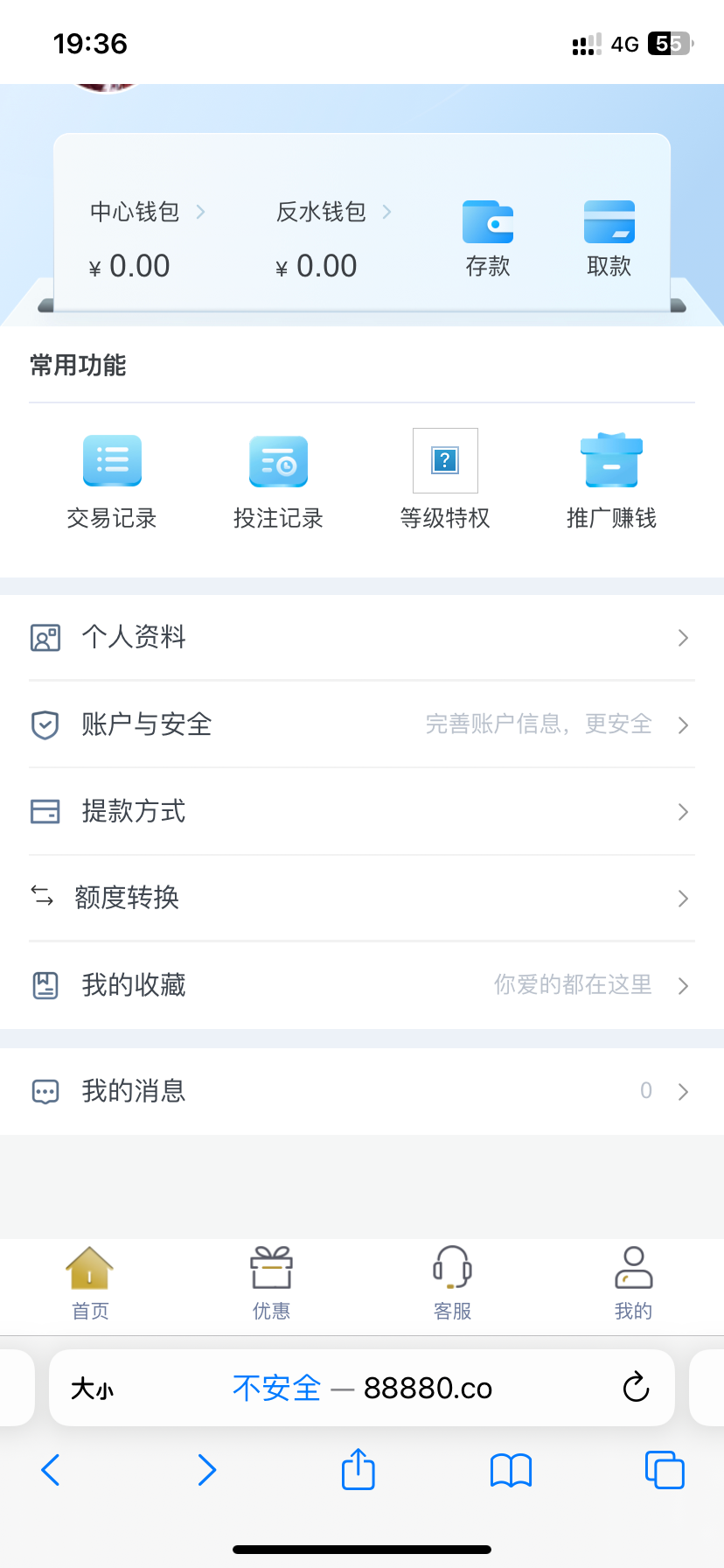Open 账户与安全 account security settings
The height and width of the screenshot is (1568, 724).
pyautogui.click(x=362, y=724)
